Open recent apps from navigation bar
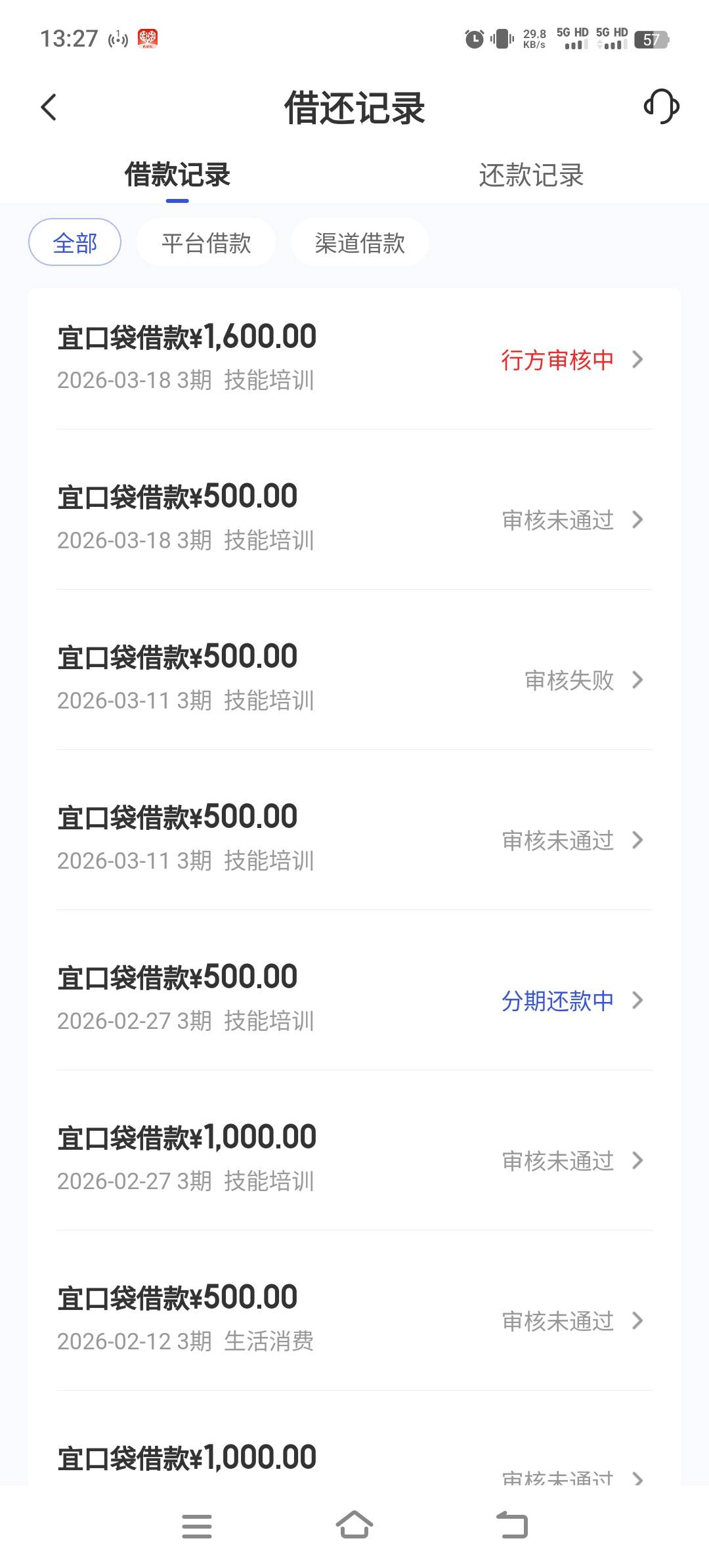The image size is (709, 1568). click(197, 1526)
